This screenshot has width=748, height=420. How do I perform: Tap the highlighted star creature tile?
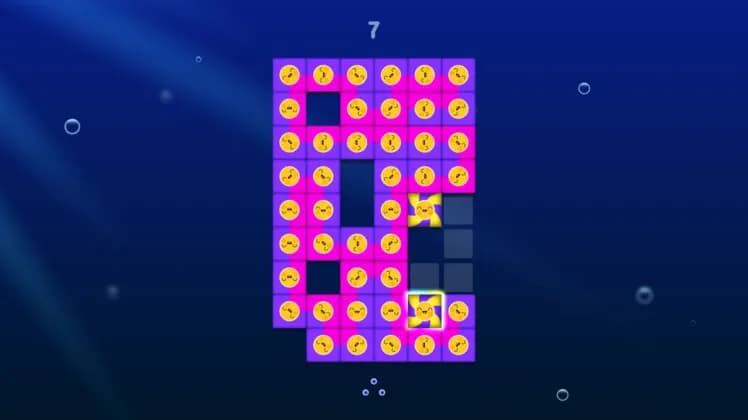click(425, 311)
